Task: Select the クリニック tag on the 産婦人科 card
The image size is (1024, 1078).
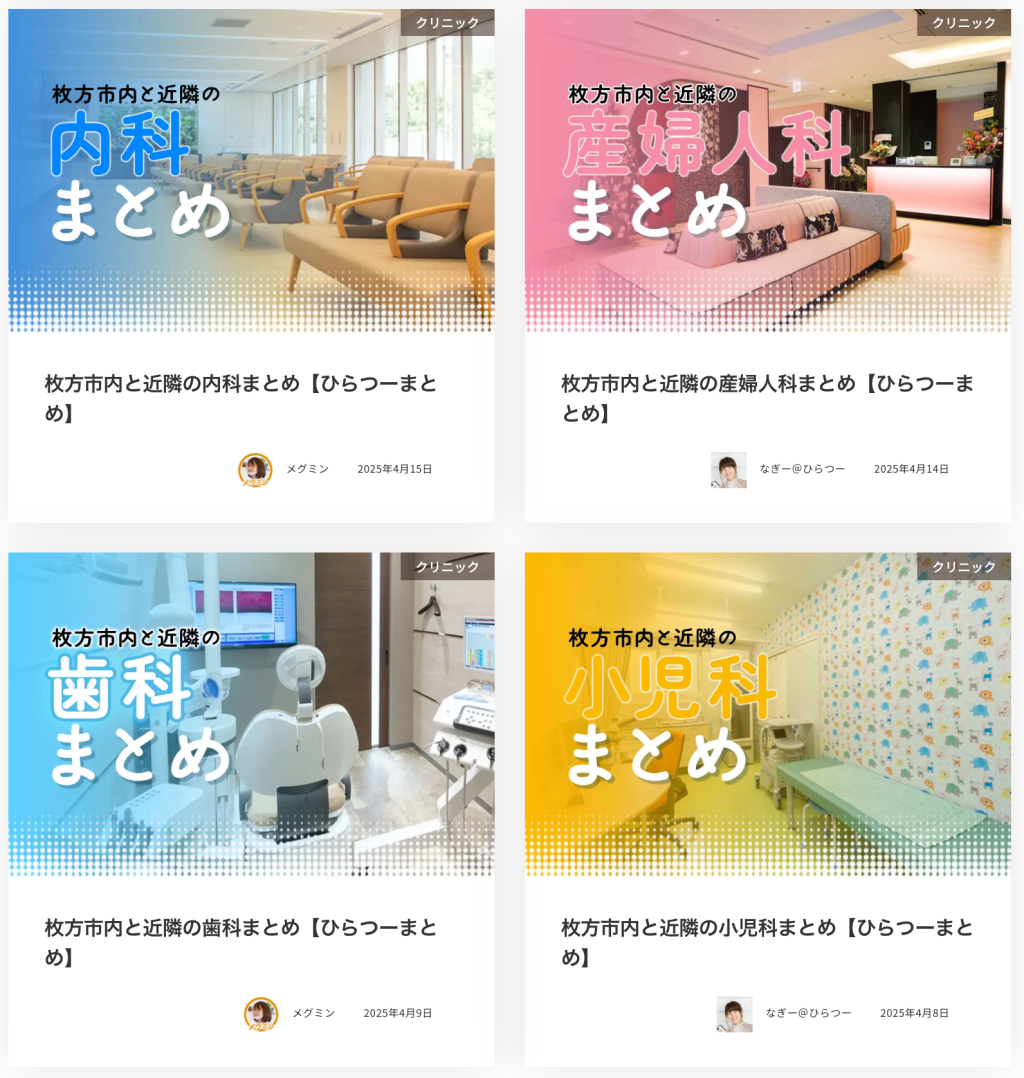Action: pos(963,22)
